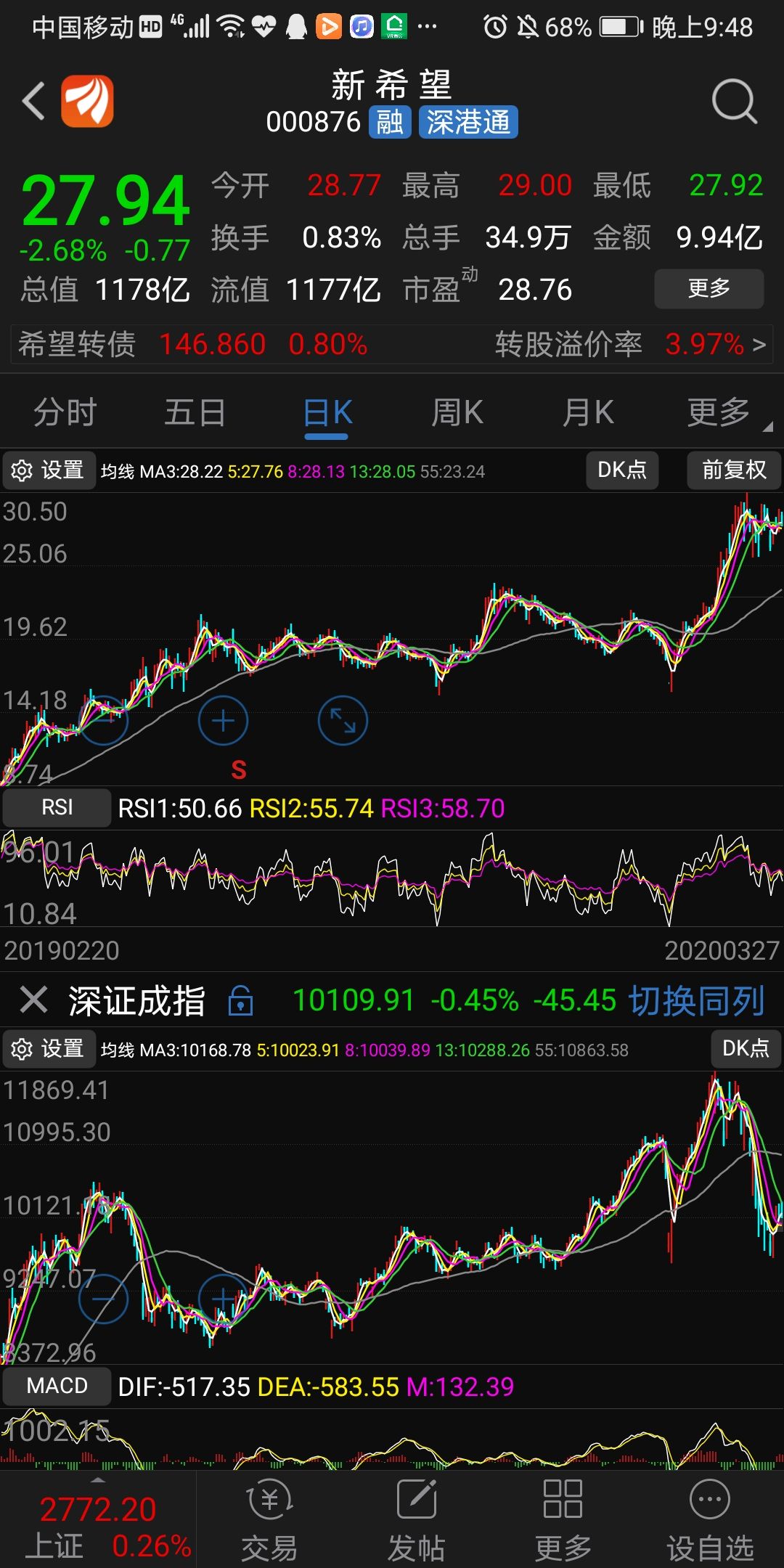Close the 深证成指 comparison panel
The image size is (784, 1568).
(33, 1000)
